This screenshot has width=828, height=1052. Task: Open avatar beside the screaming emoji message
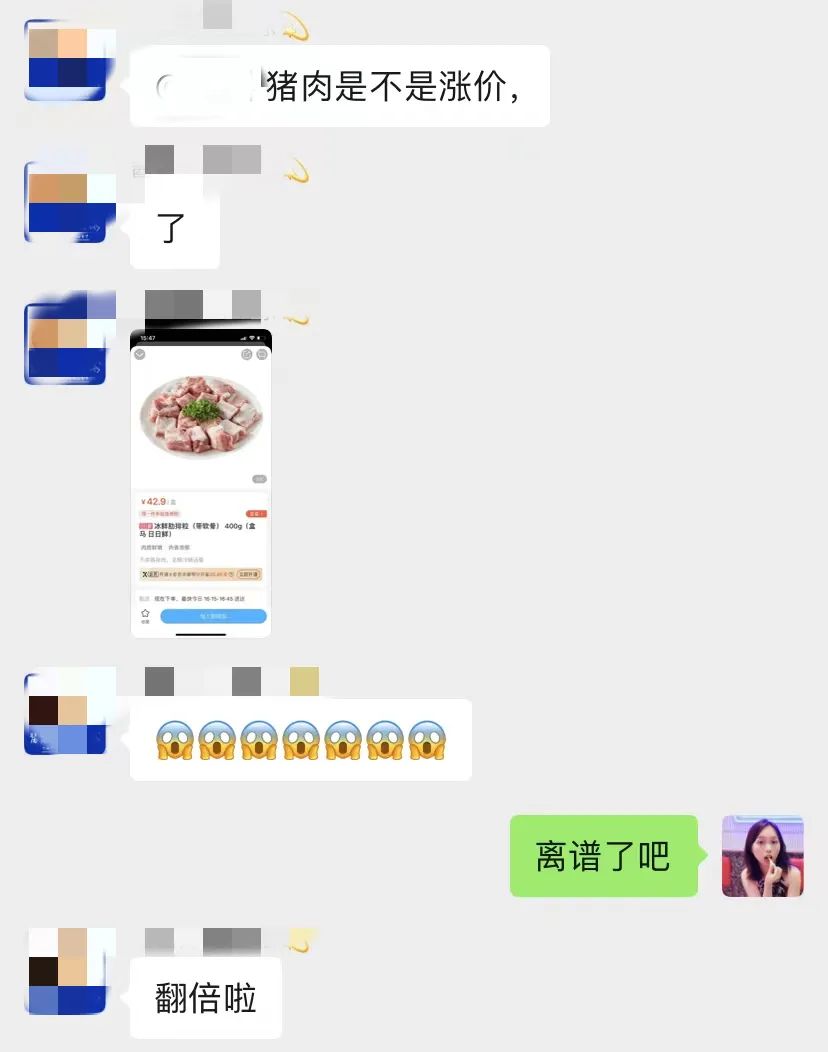point(66,711)
